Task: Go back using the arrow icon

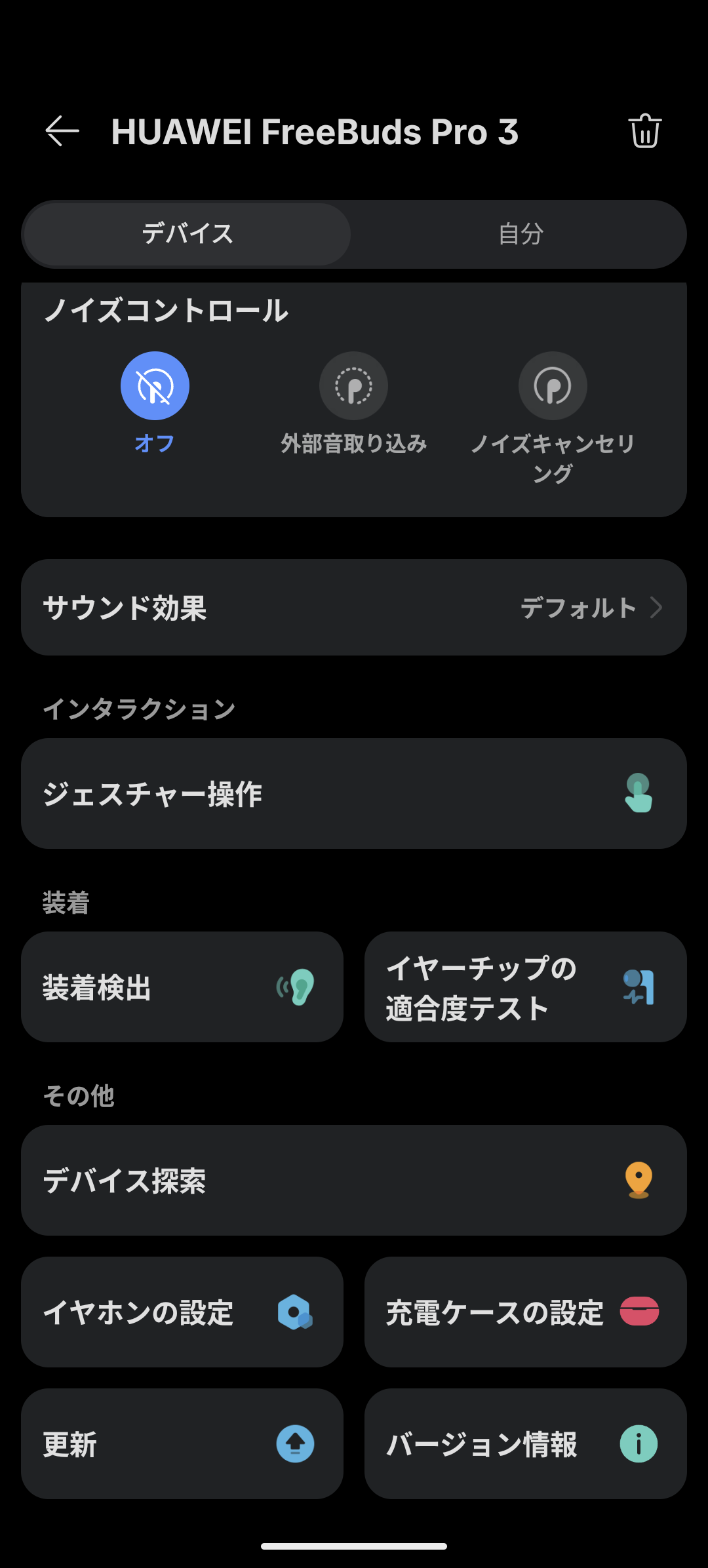Action: point(62,131)
